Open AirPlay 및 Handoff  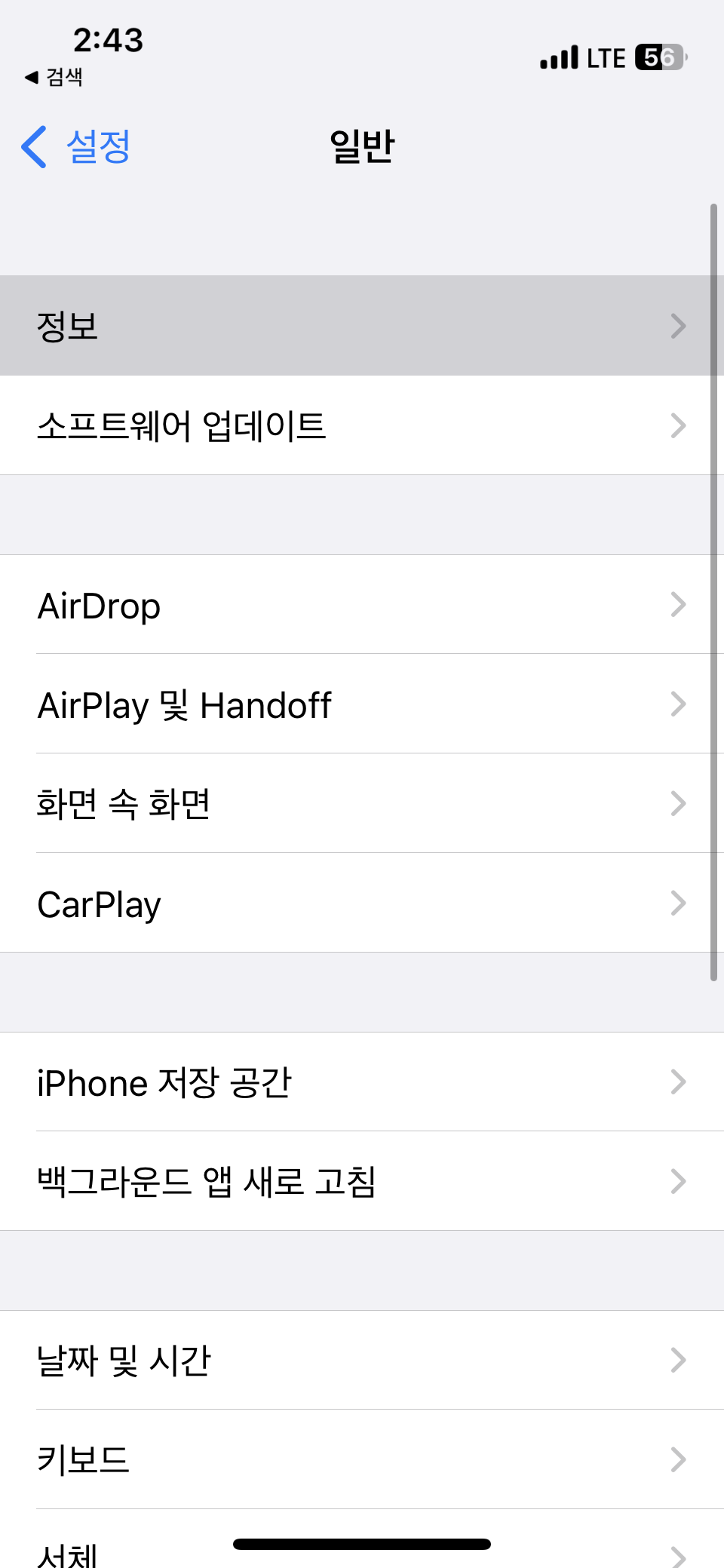(x=362, y=704)
